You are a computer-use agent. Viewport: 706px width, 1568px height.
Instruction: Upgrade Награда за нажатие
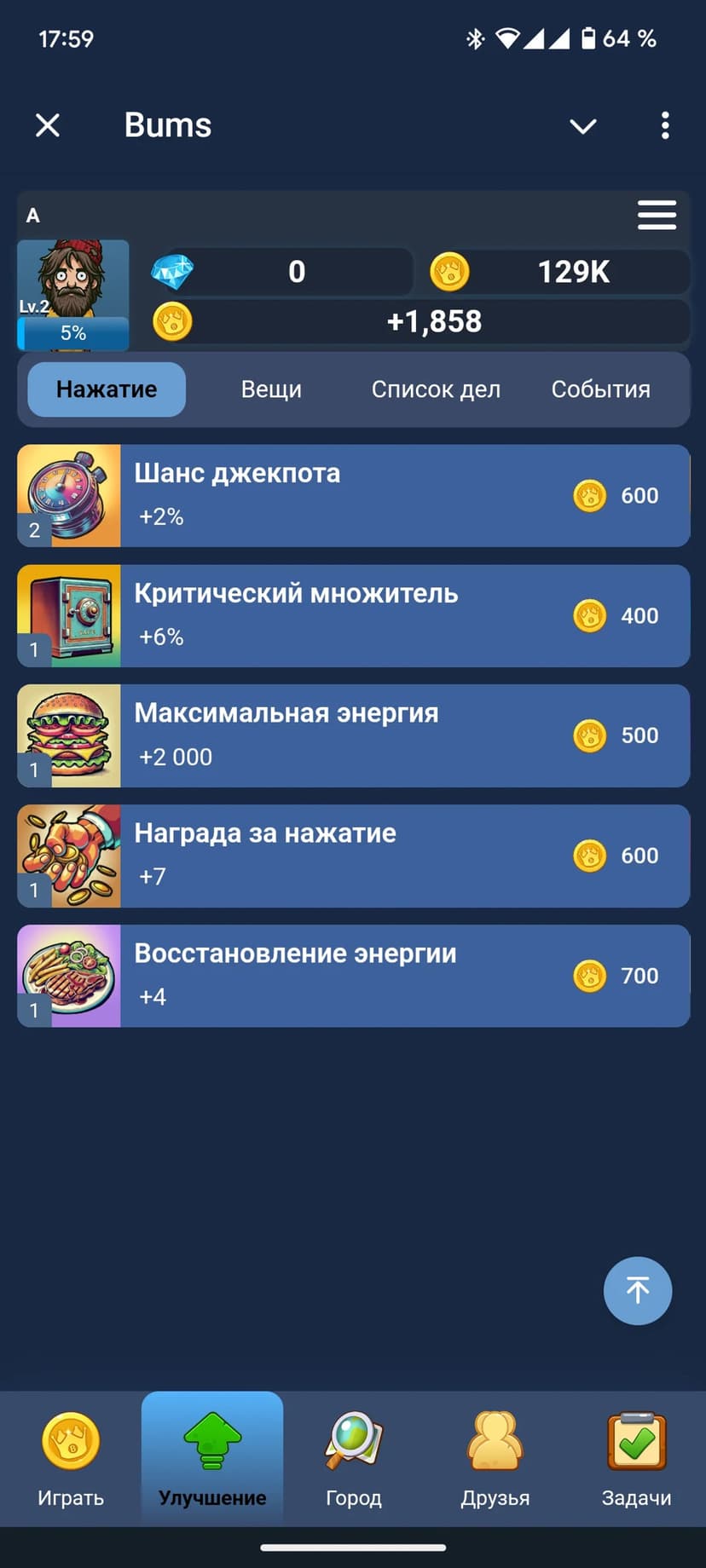[x=616, y=856]
